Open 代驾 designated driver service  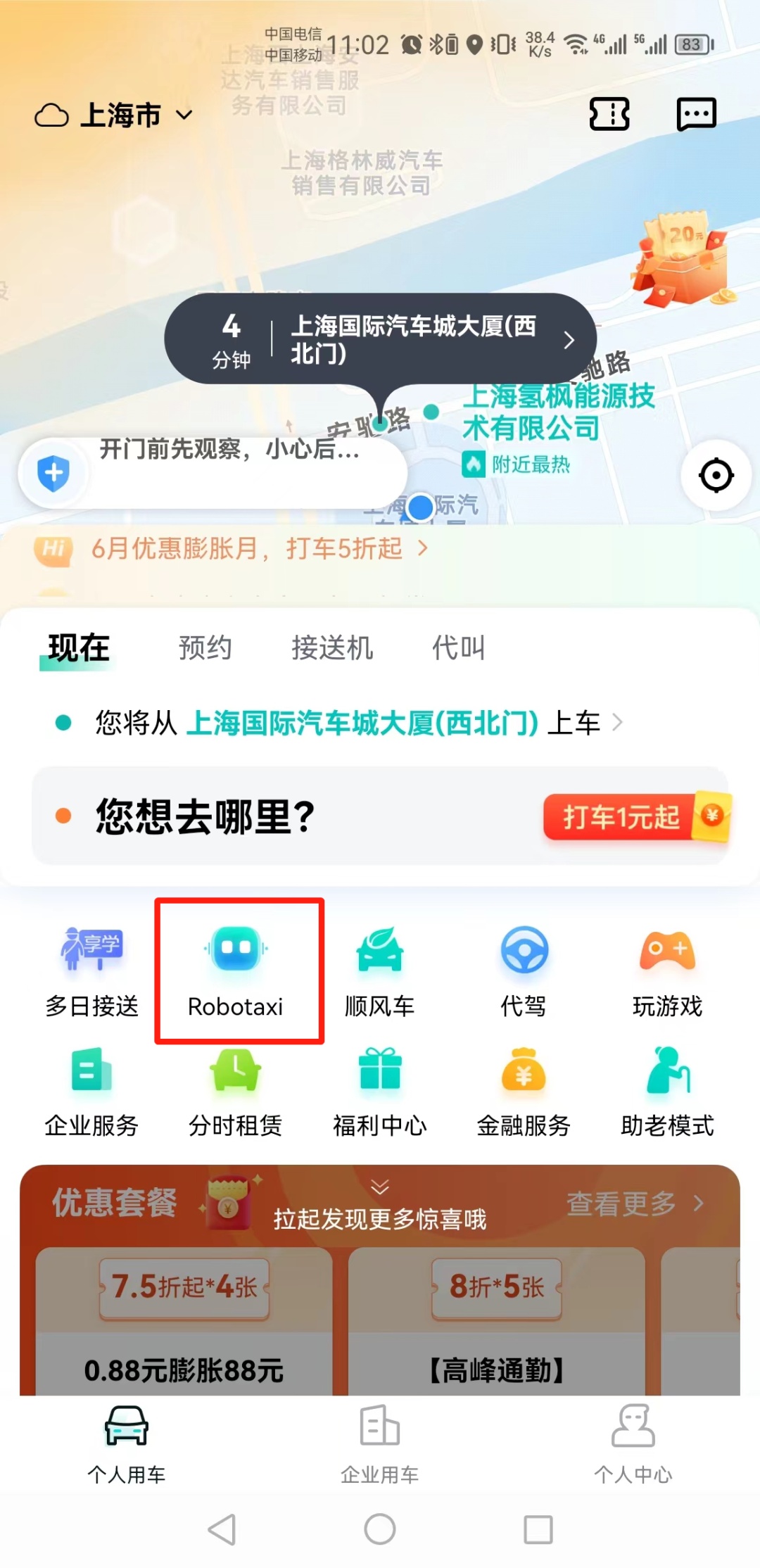[524, 971]
